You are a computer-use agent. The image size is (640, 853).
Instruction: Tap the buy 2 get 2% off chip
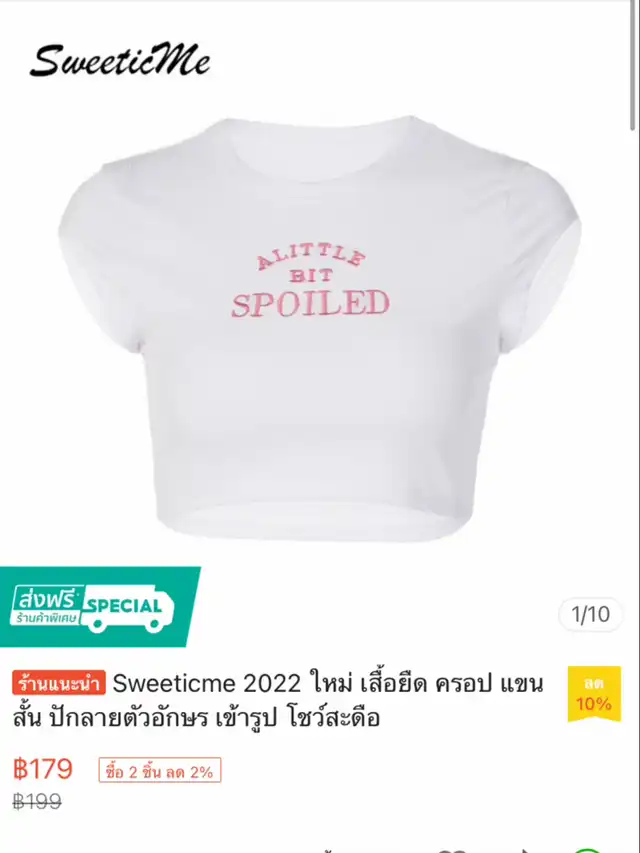[160, 770]
